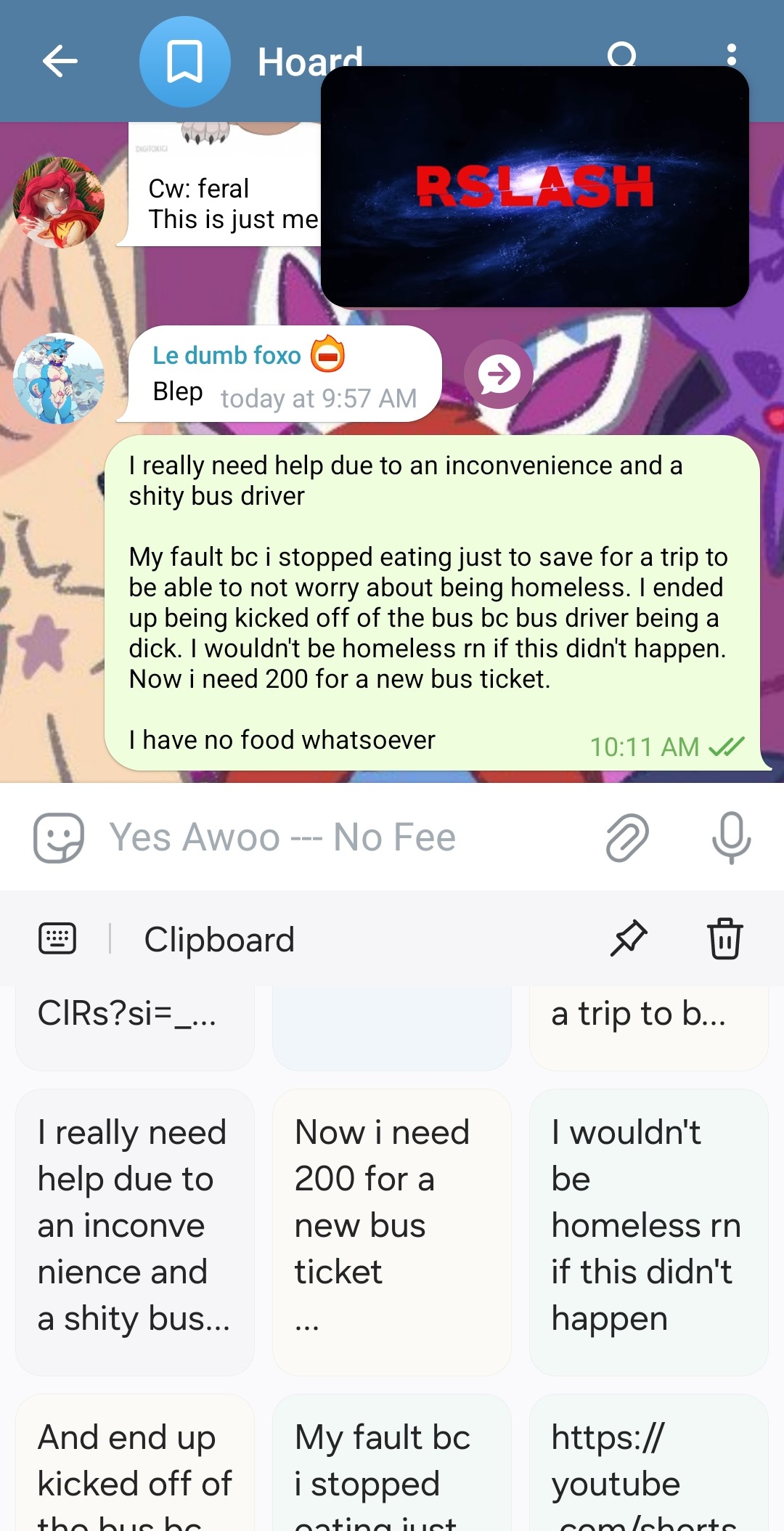784x1531 pixels.
Task: Go back from the Hoard chat
Action: (60, 61)
